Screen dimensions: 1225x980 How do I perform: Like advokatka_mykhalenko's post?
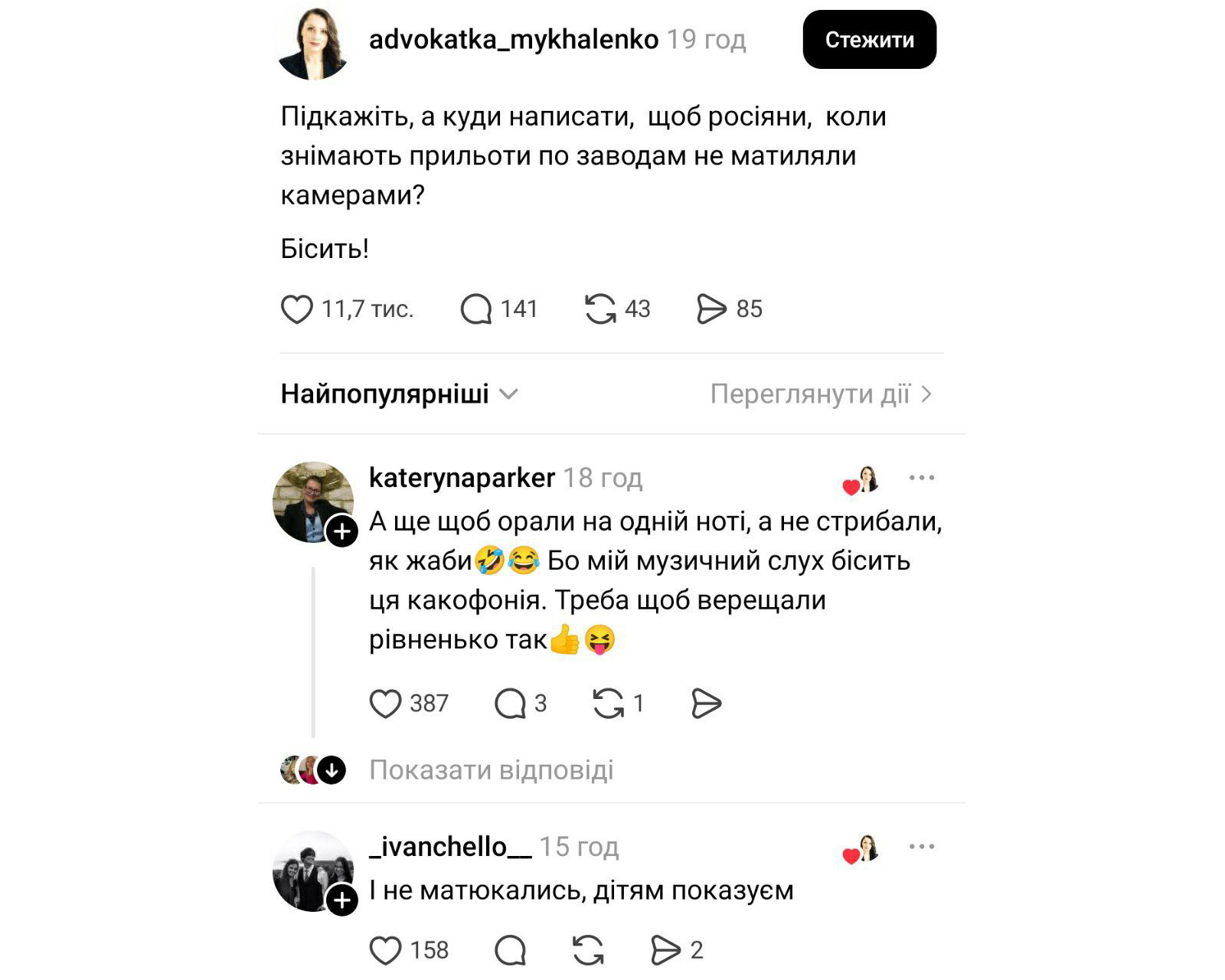(297, 309)
